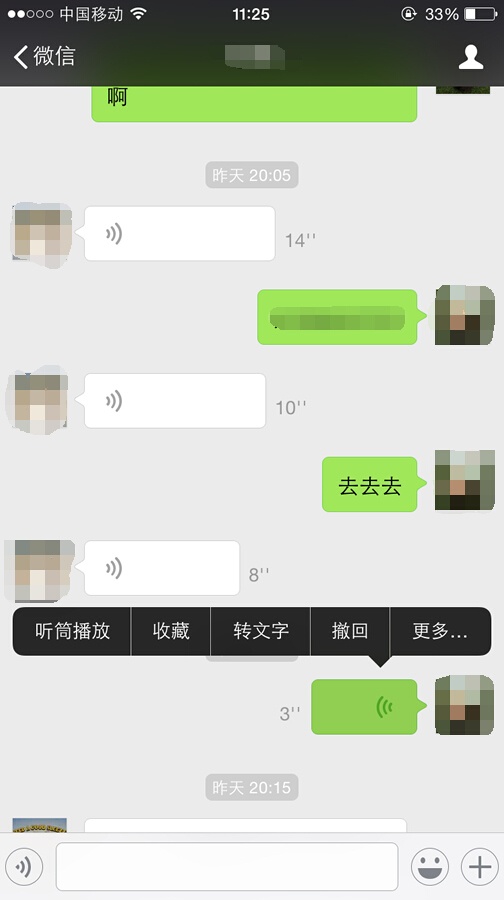This screenshot has width=504, height=900.
Task: Select 听筒播放 in the popup menu
Action: point(72,631)
